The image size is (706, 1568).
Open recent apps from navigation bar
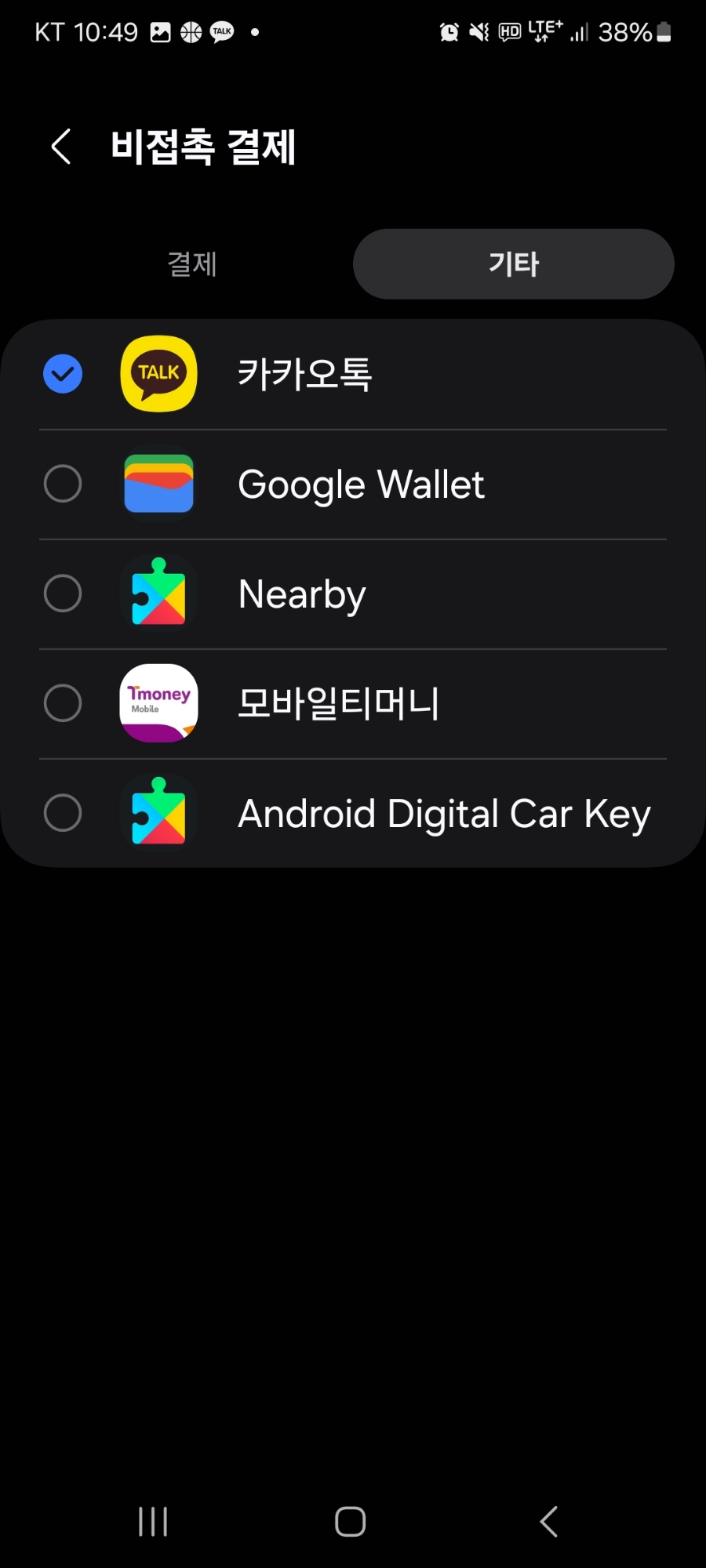[x=153, y=1522]
